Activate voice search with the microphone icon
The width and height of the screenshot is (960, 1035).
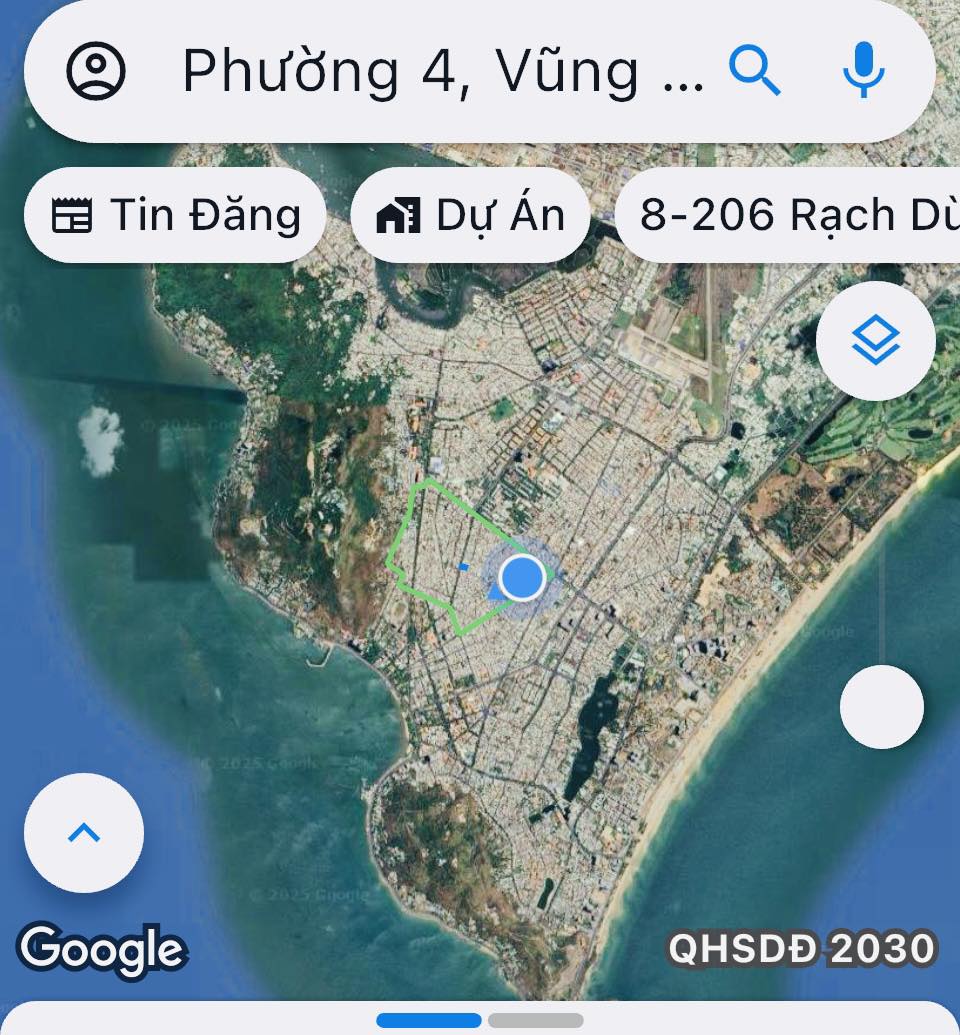point(862,70)
